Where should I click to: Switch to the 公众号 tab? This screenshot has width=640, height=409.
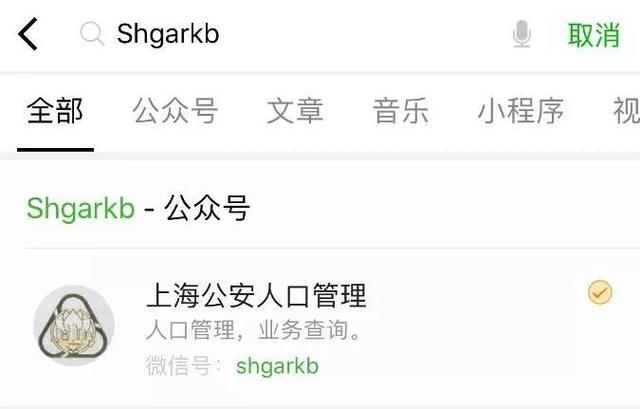175,111
